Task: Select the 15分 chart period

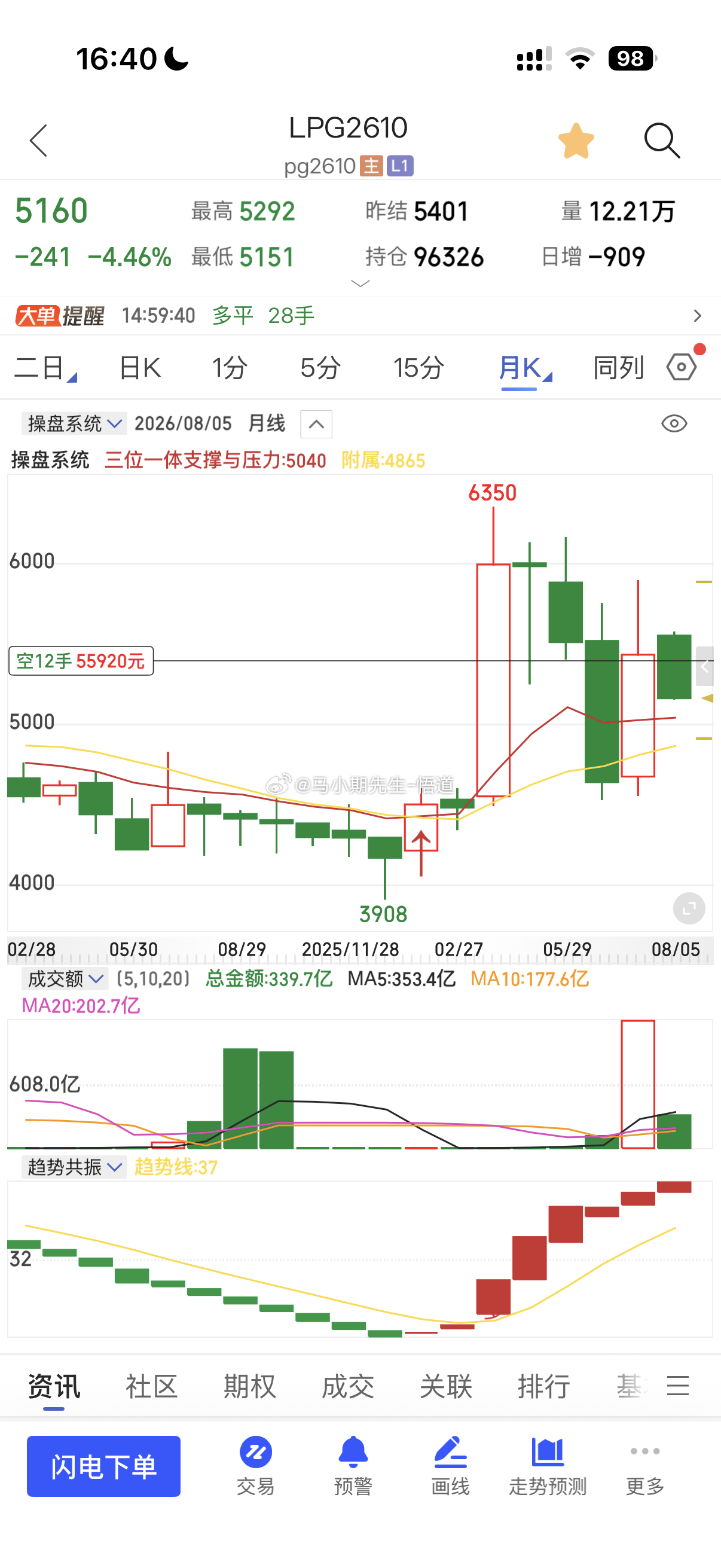Action: pyautogui.click(x=418, y=368)
